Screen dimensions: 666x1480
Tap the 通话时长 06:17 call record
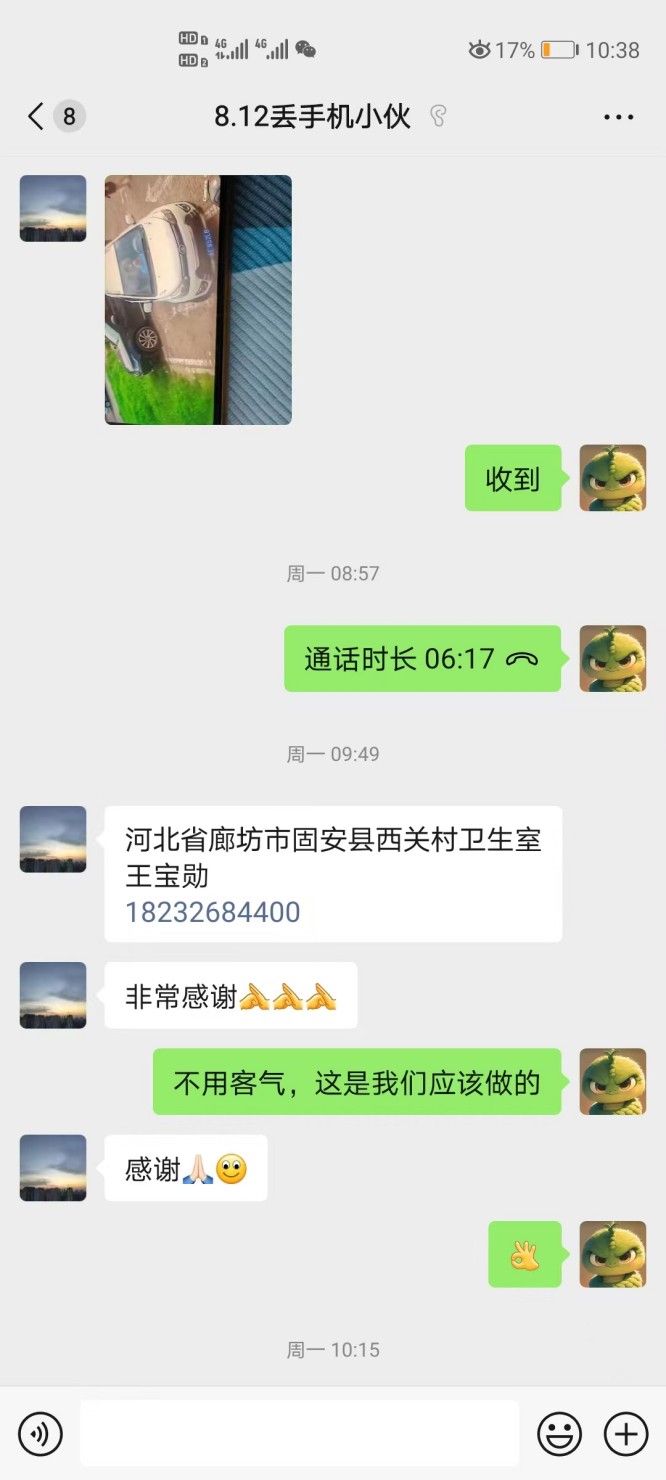[x=421, y=659]
